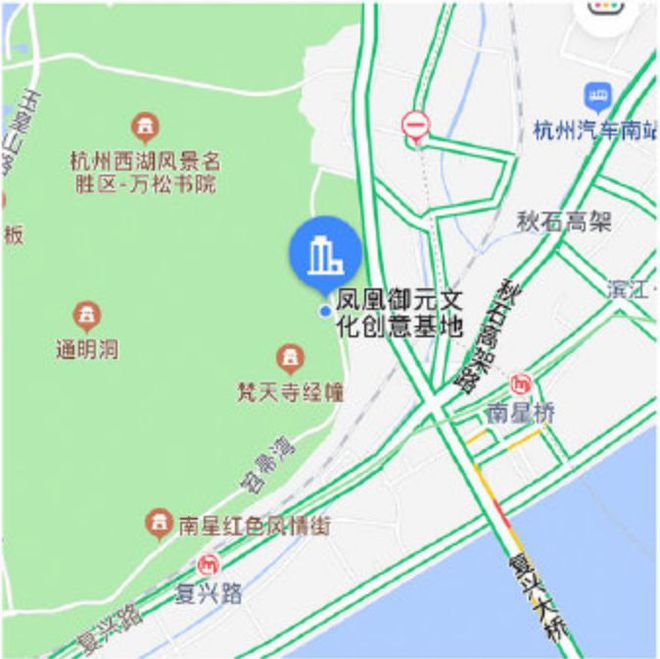Select the 杭州汽车南站 bus station marker
This screenshot has height=659, width=660.
click(x=599, y=98)
